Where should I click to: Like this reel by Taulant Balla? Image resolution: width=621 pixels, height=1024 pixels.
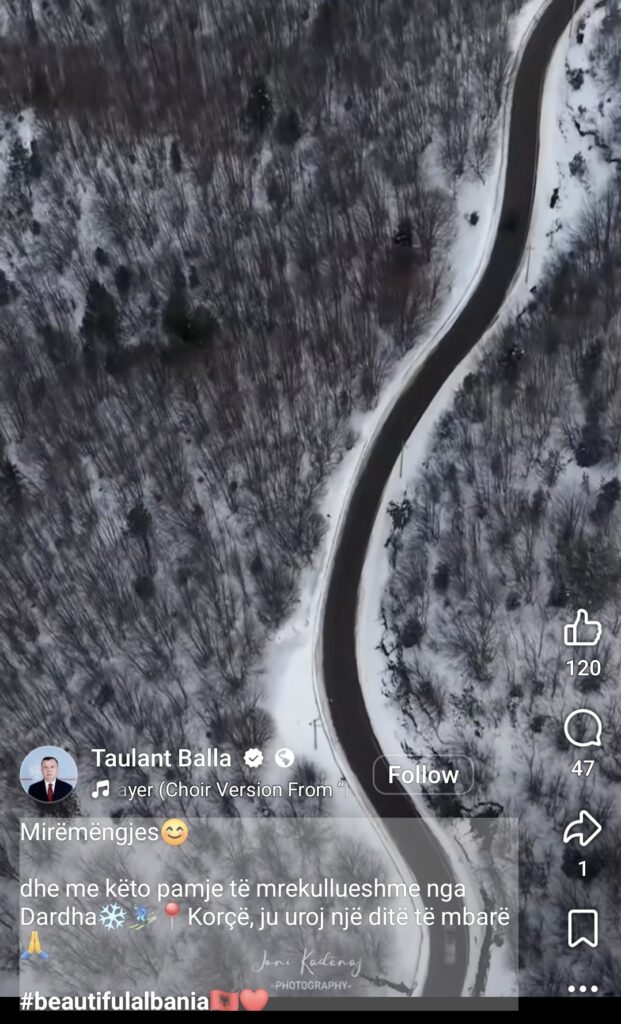pos(582,629)
